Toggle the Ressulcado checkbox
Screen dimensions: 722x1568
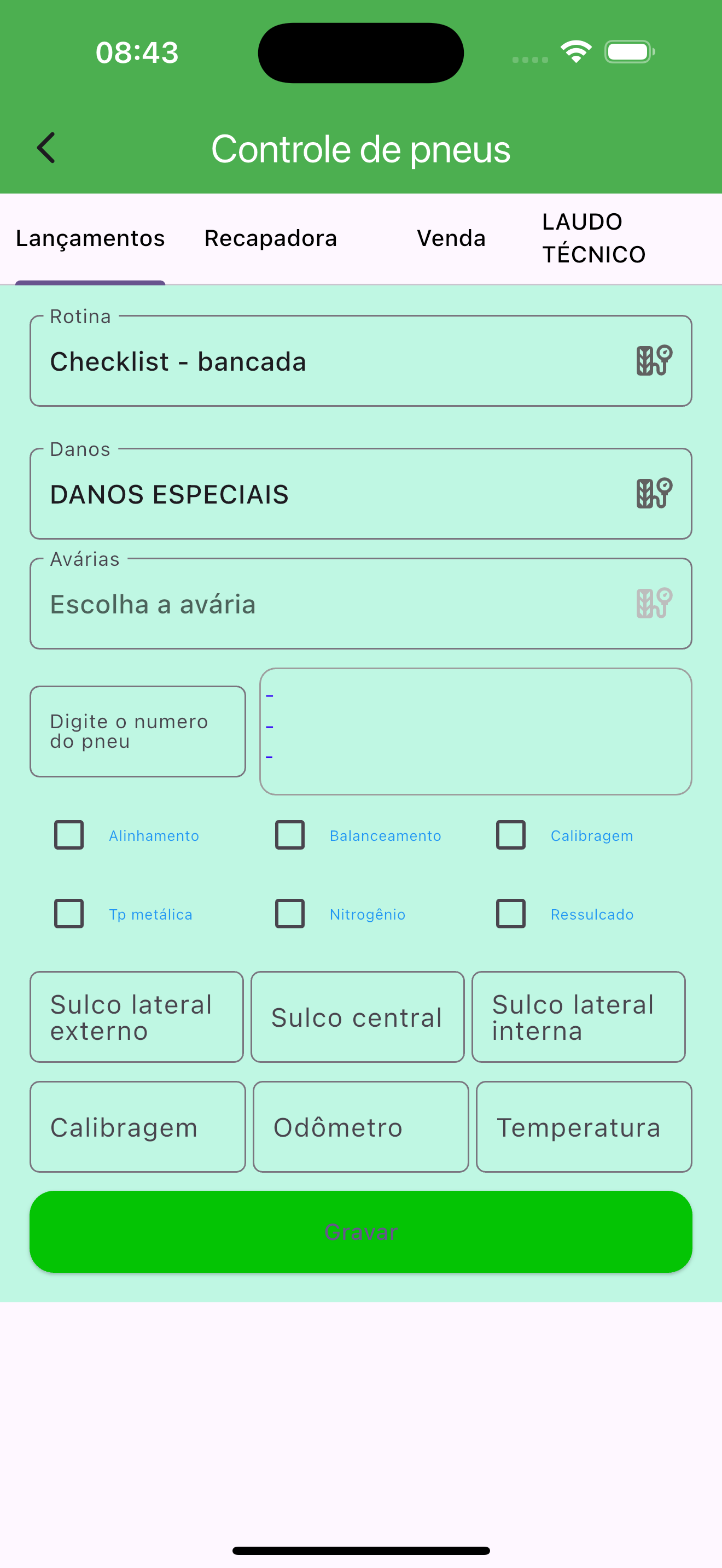pos(511,914)
